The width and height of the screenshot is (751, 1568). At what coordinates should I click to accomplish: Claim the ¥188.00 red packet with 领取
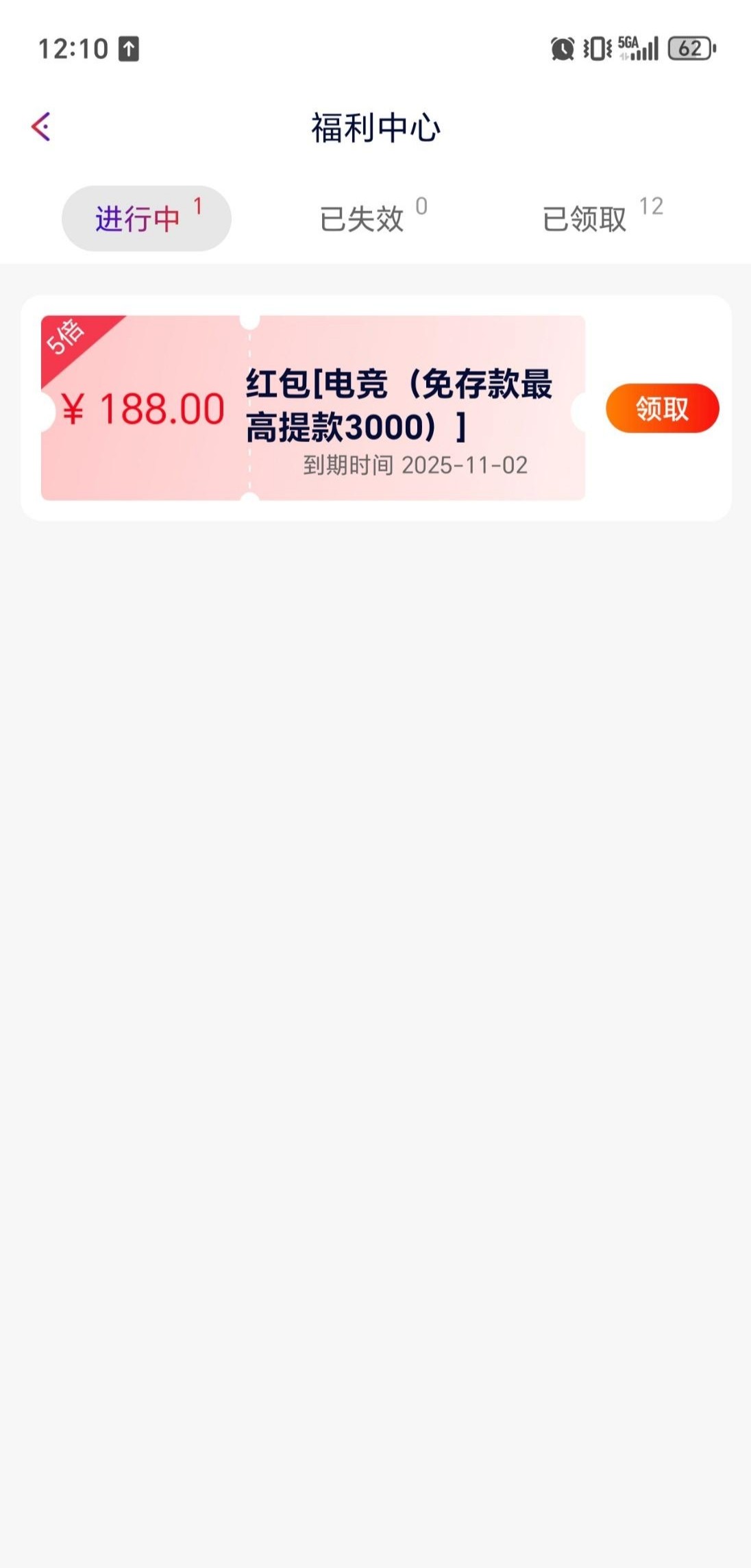(x=662, y=408)
